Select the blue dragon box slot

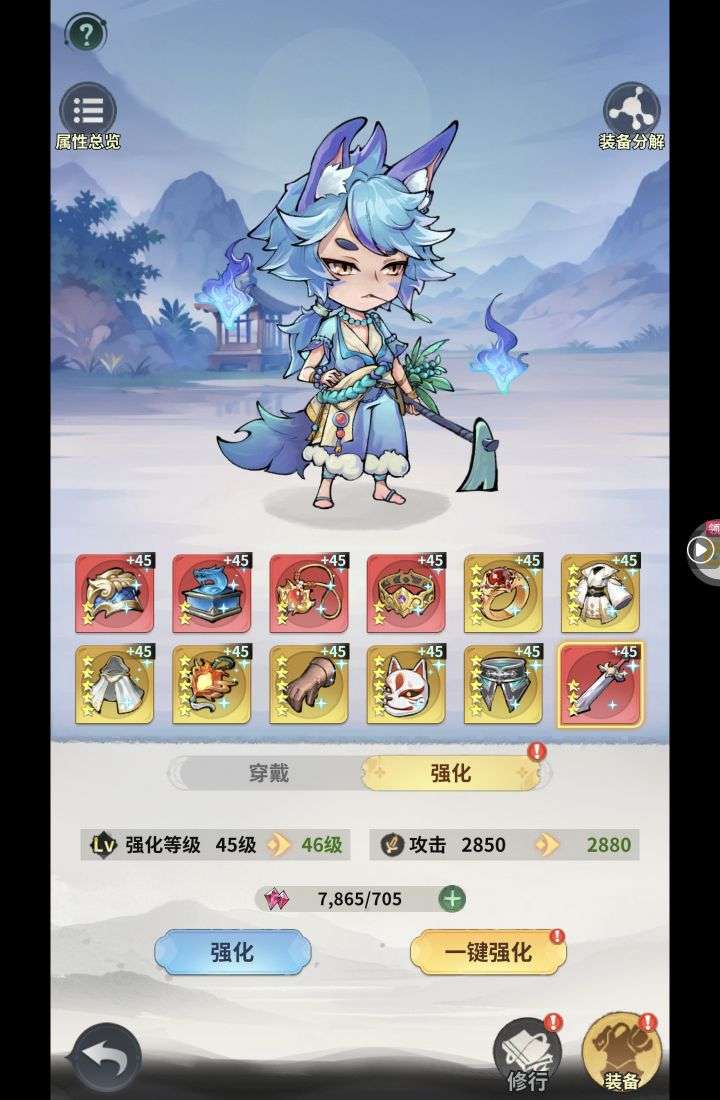tap(212, 594)
